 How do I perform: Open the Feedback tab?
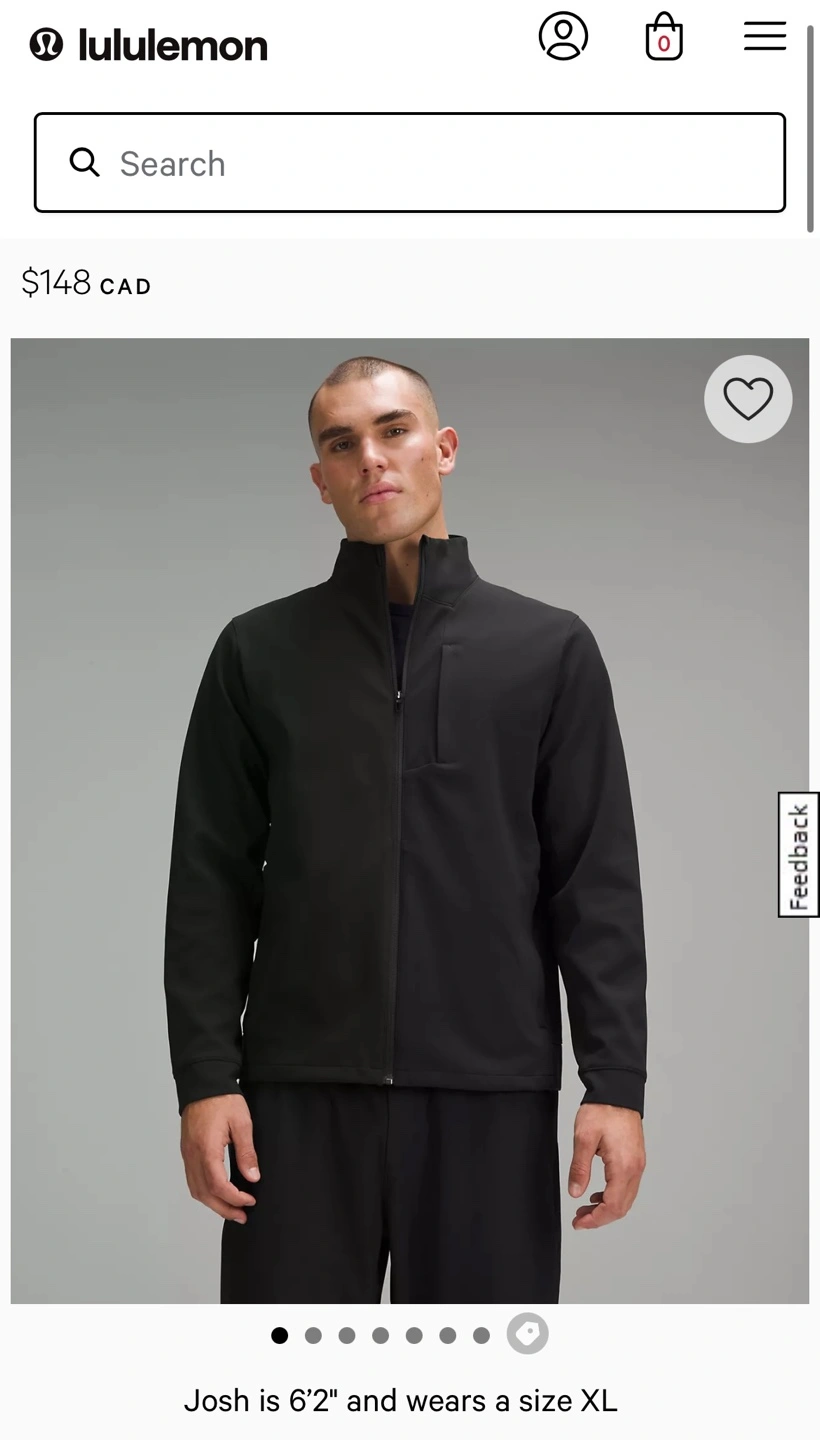click(x=798, y=855)
